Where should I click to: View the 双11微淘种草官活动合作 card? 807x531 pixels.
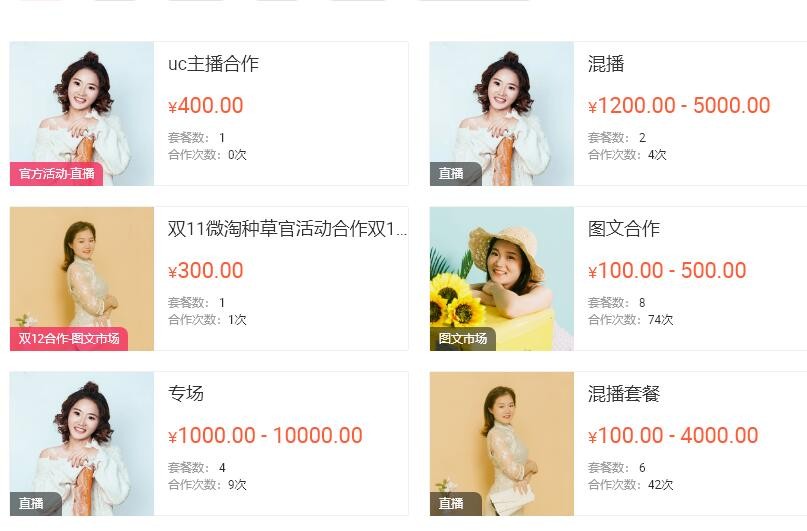[287, 229]
